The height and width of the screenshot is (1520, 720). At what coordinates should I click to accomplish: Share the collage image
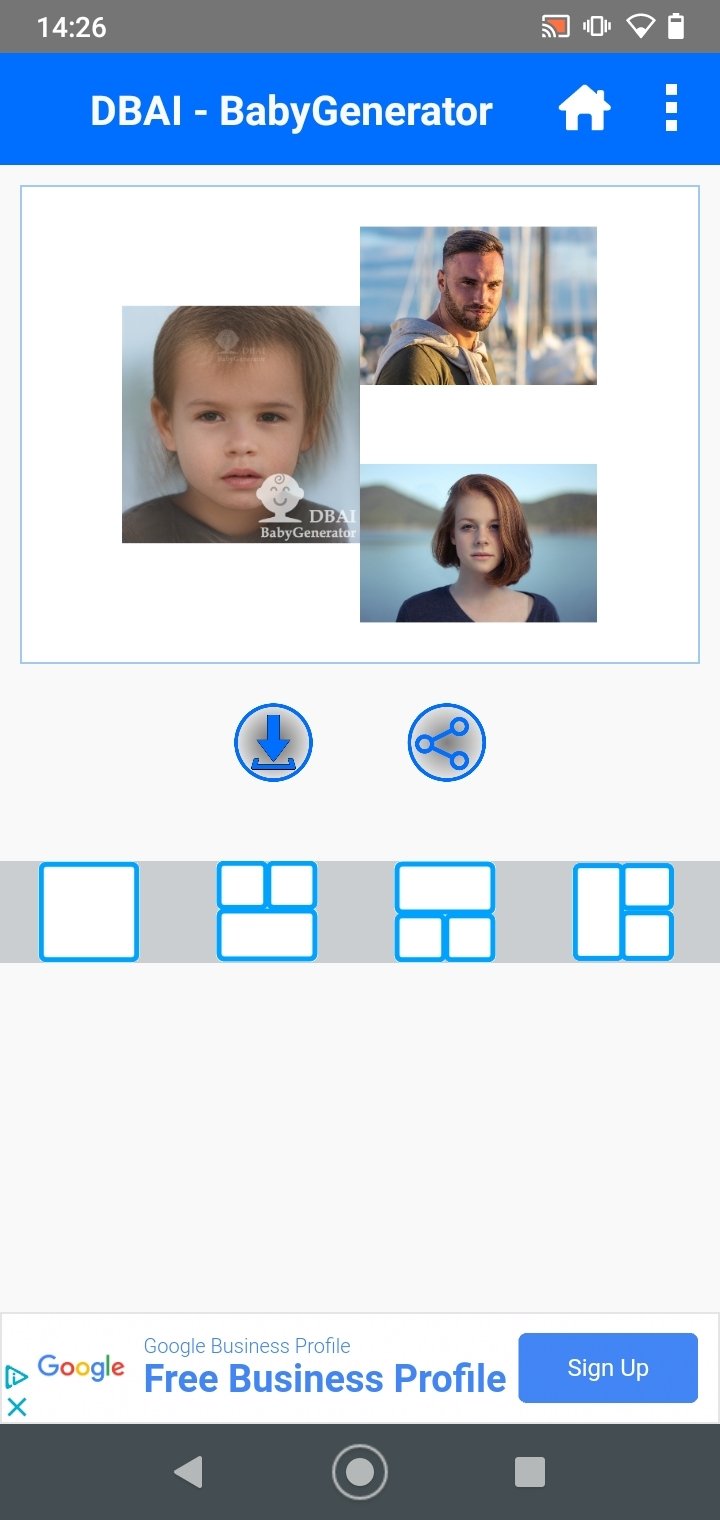coord(446,743)
